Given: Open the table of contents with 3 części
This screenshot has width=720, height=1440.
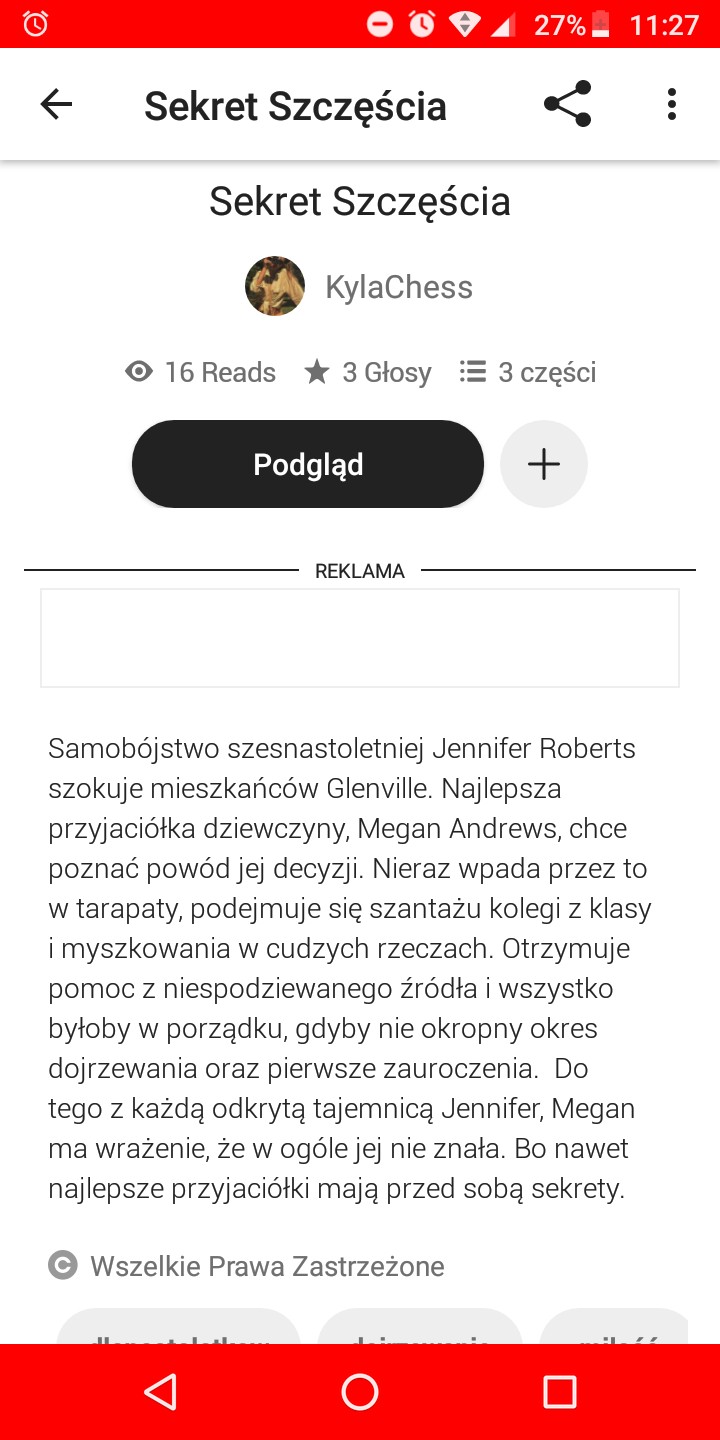Looking at the screenshot, I should point(528,373).
